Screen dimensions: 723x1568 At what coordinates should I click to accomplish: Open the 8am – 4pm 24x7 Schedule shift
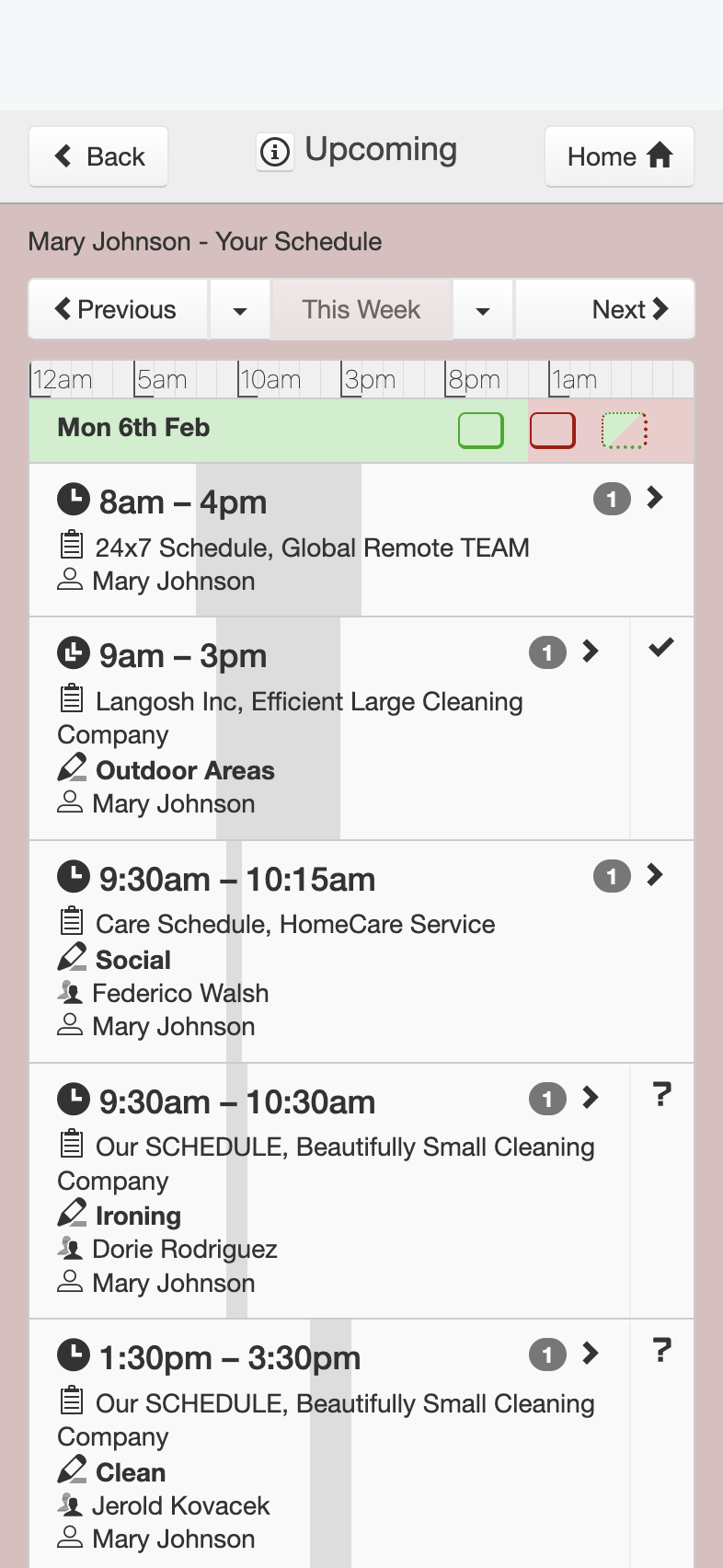click(361, 540)
